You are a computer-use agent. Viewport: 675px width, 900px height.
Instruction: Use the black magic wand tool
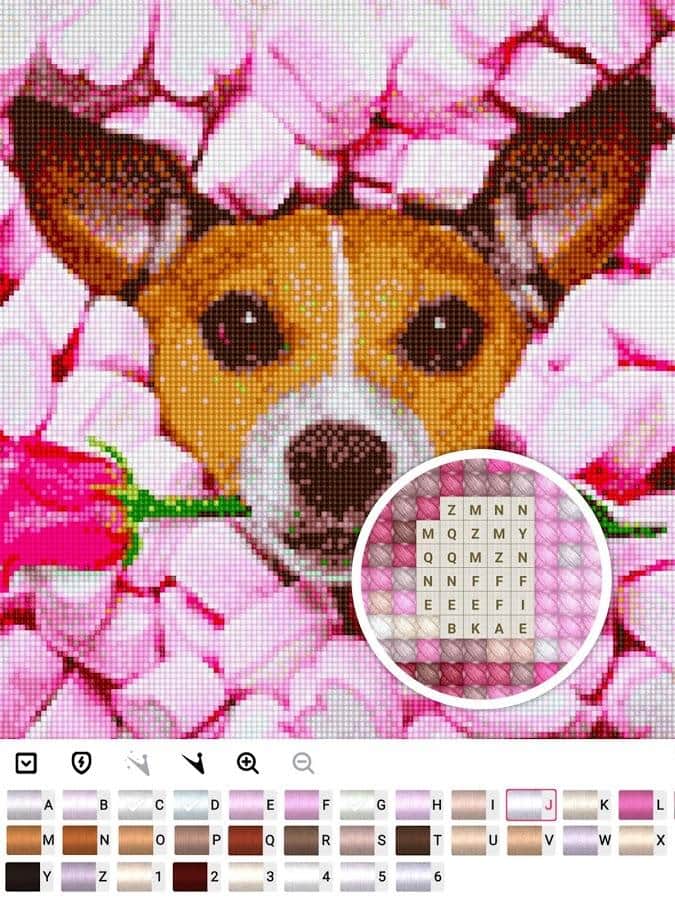pyautogui.click(x=192, y=764)
